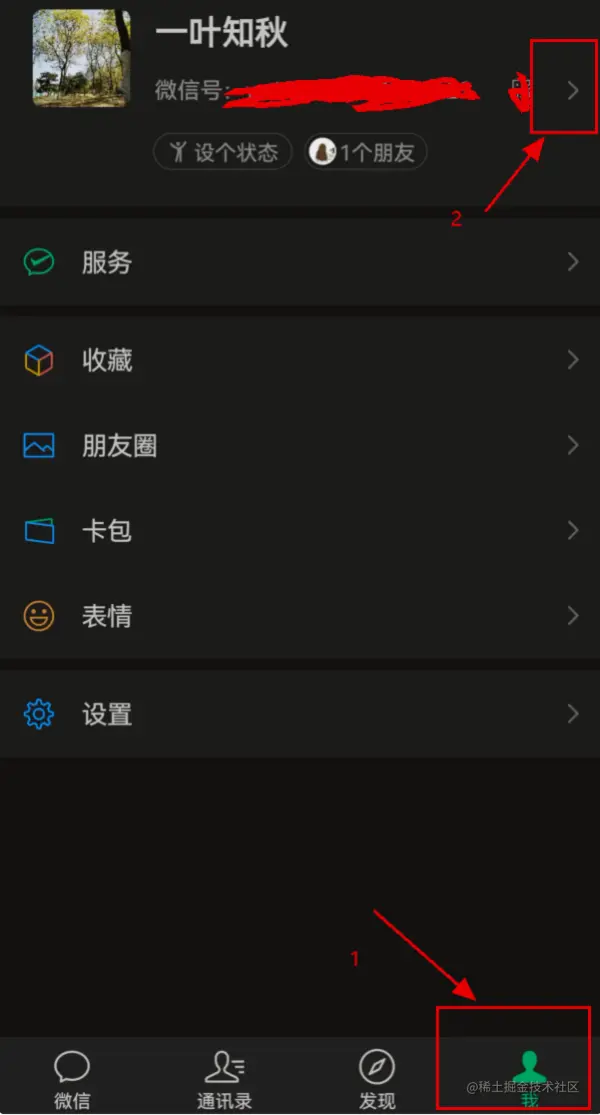The width and height of the screenshot is (600, 1115).
Task: Switch to the 微信 chats tab
Action: coord(72,1080)
